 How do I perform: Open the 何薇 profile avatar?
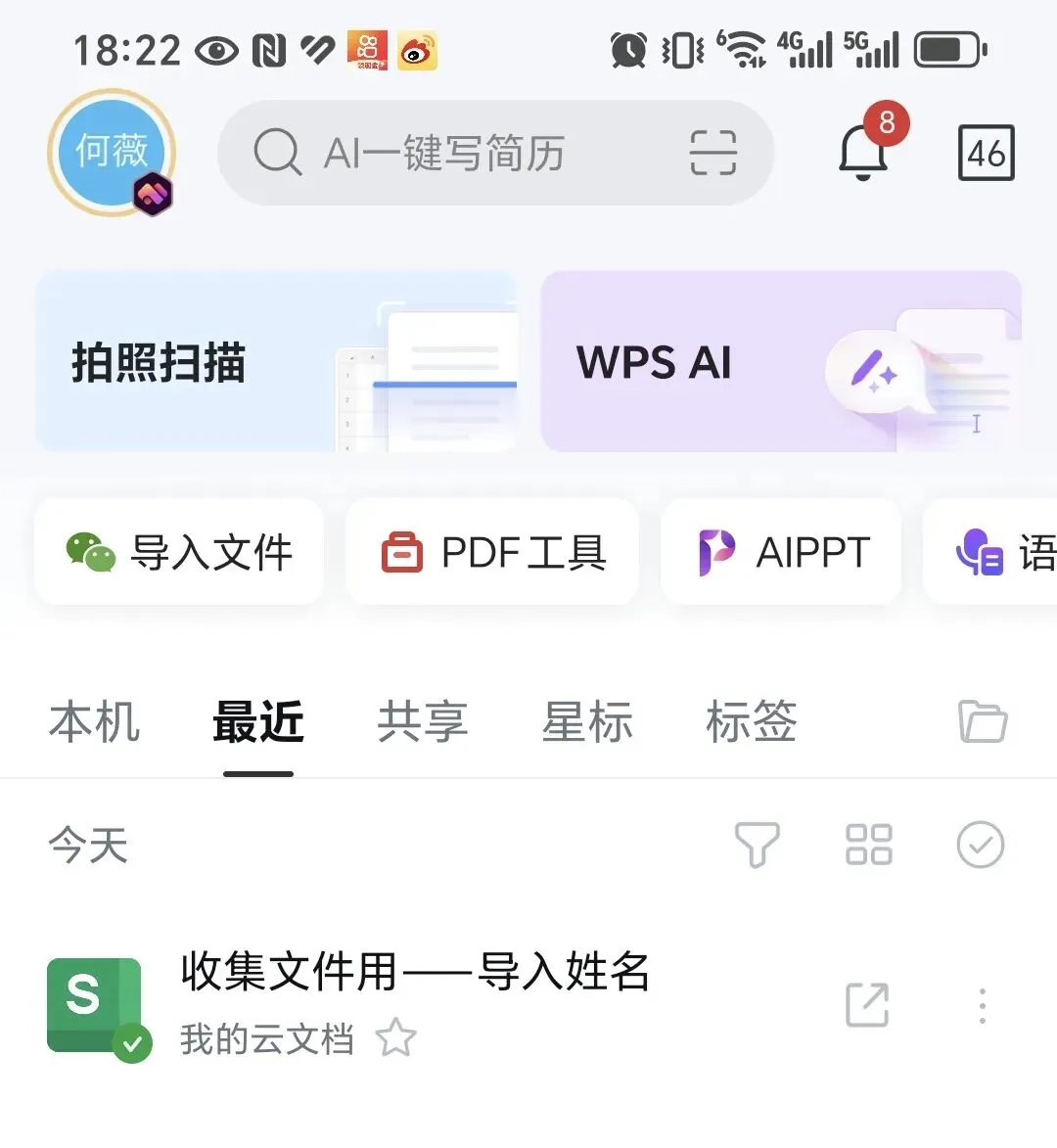[x=112, y=153]
